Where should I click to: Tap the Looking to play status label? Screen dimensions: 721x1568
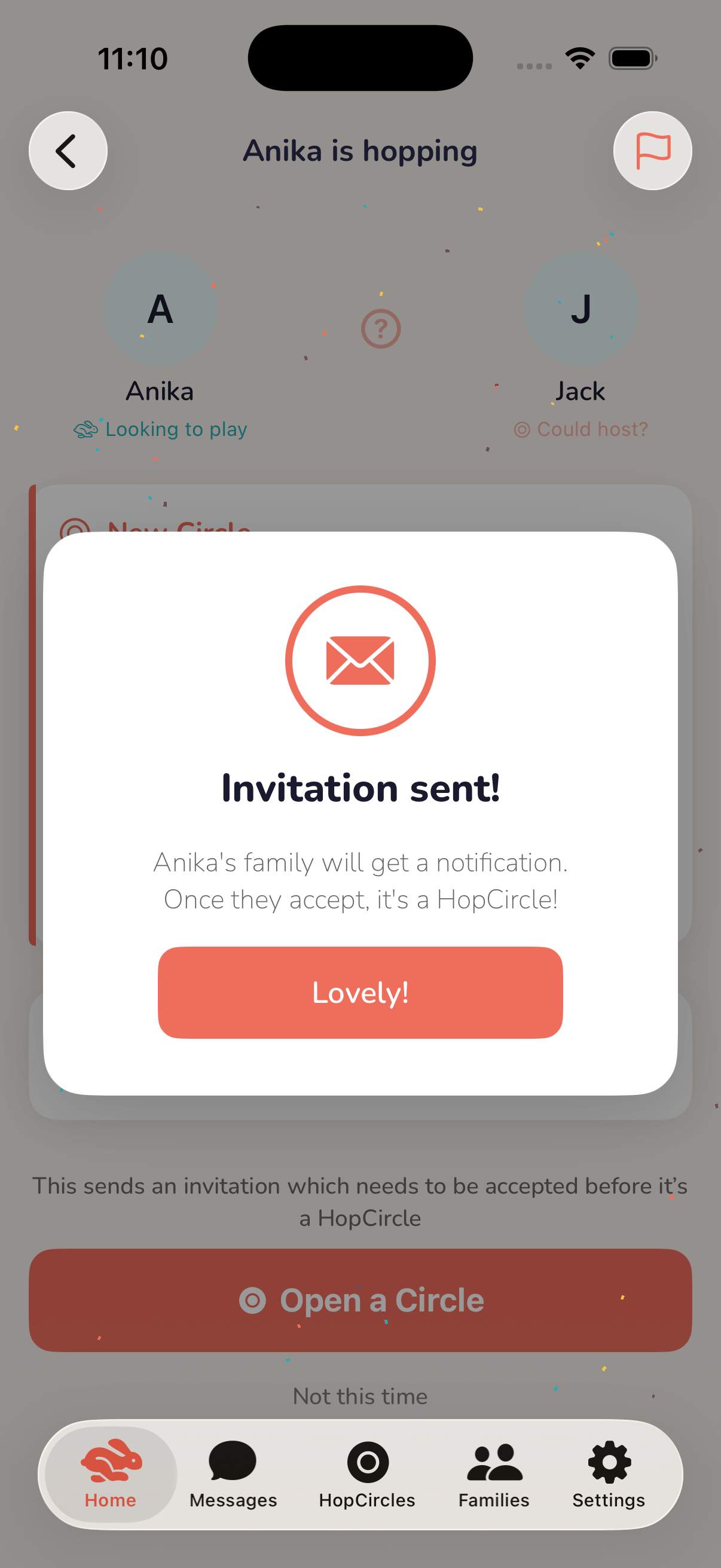pos(175,429)
